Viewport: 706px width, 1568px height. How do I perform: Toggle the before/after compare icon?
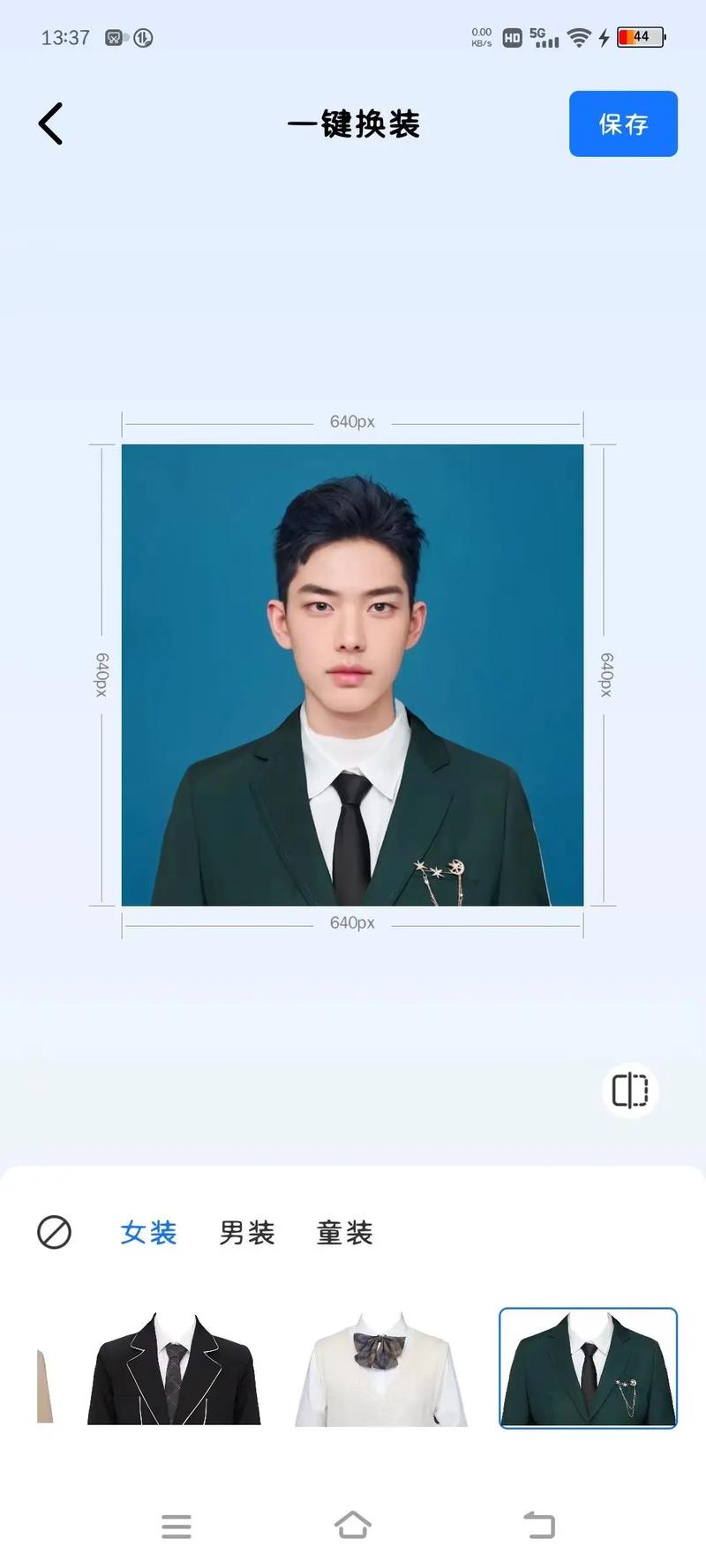point(630,1090)
